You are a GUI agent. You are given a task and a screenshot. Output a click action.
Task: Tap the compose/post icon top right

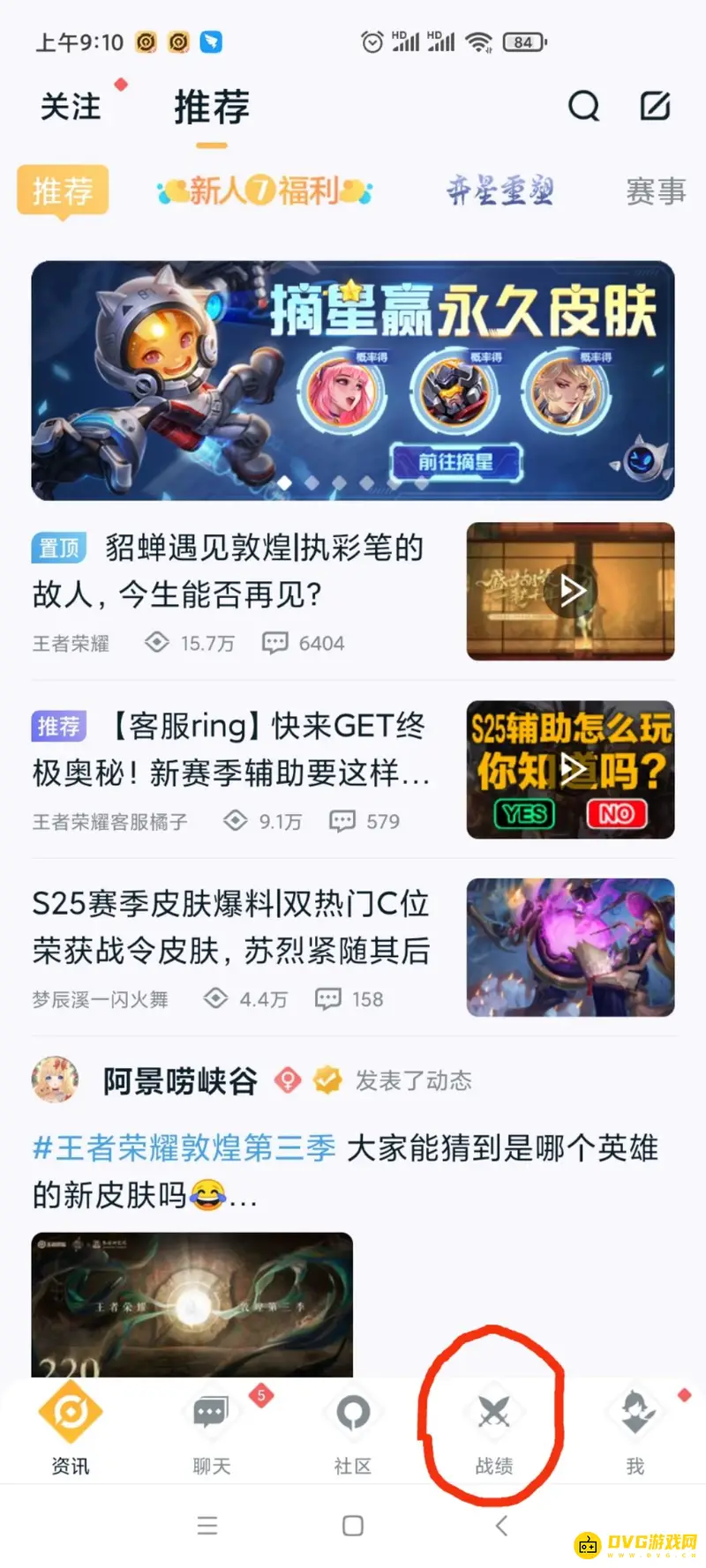(x=654, y=106)
